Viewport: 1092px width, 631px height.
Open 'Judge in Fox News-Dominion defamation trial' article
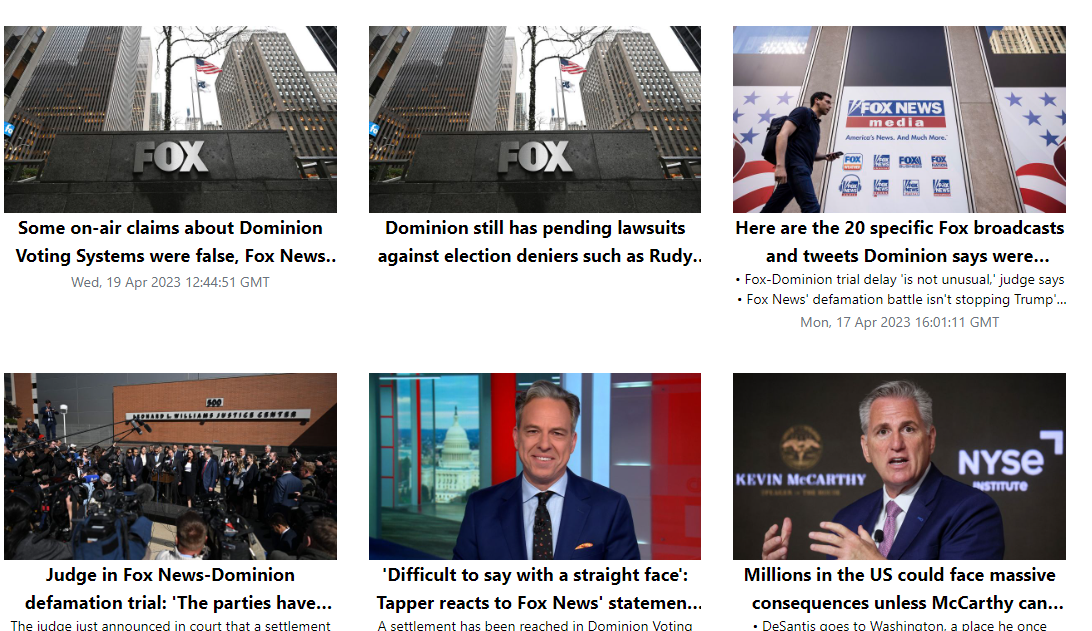(170, 588)
